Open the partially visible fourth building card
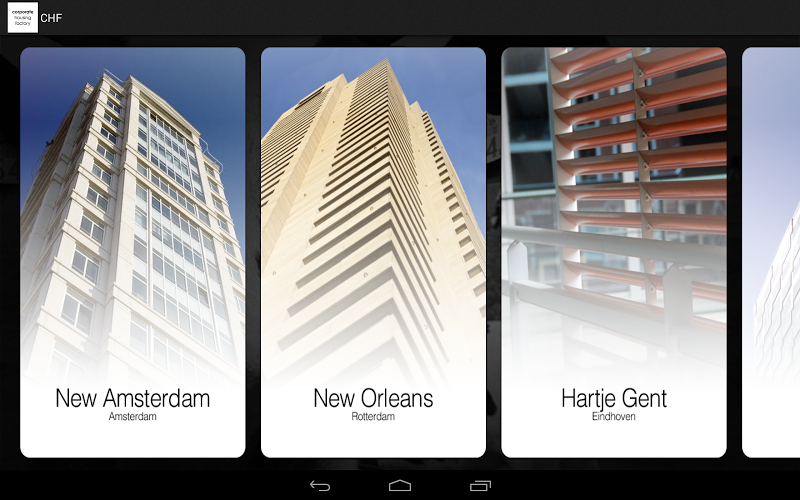The height and width of the screenshot is (500, 800). tap(771, 252)
